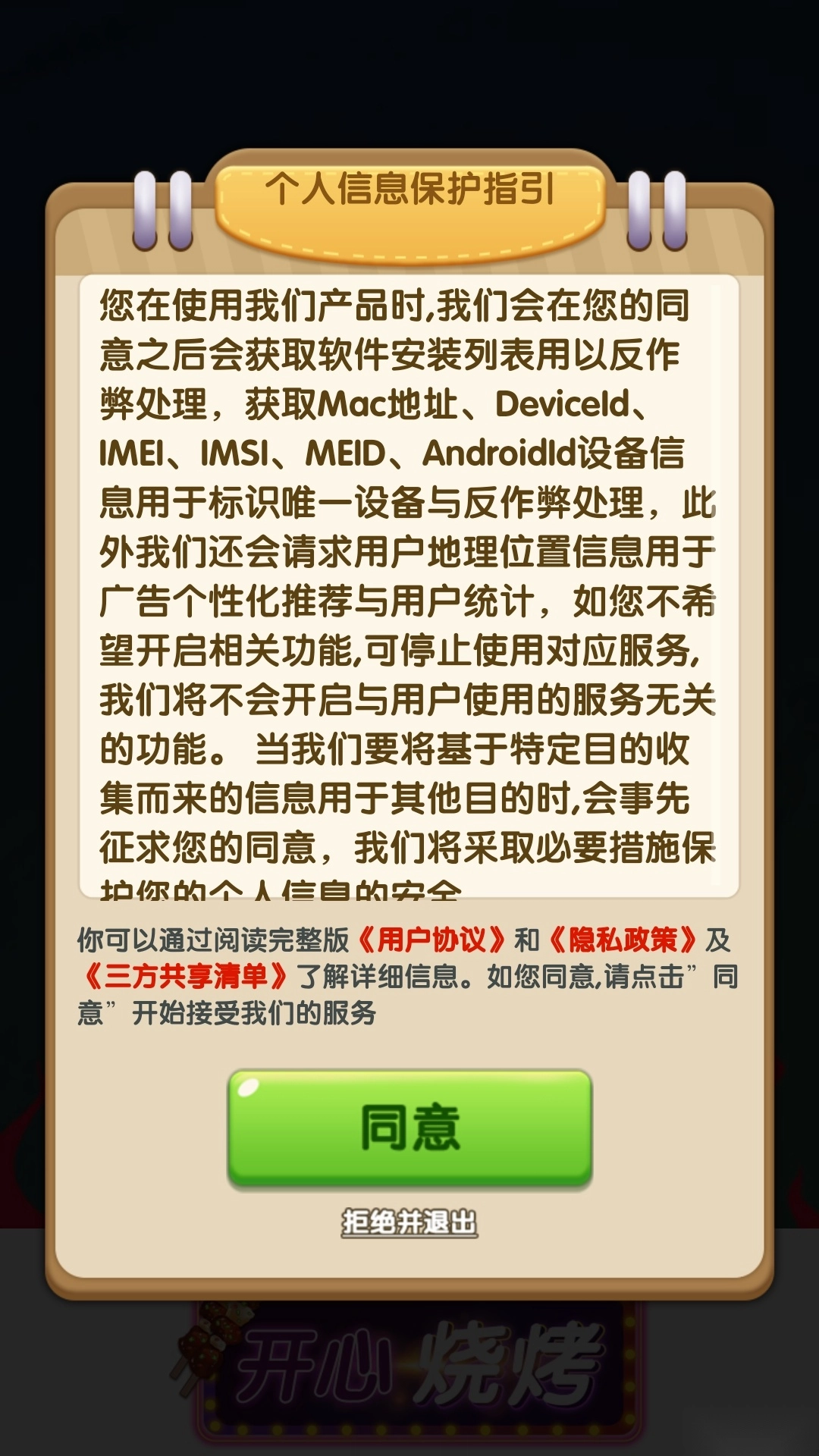The image size is (819, 1456).
Task: Open the 《隐私政策》 link
Action: click(x=623, y=940)
